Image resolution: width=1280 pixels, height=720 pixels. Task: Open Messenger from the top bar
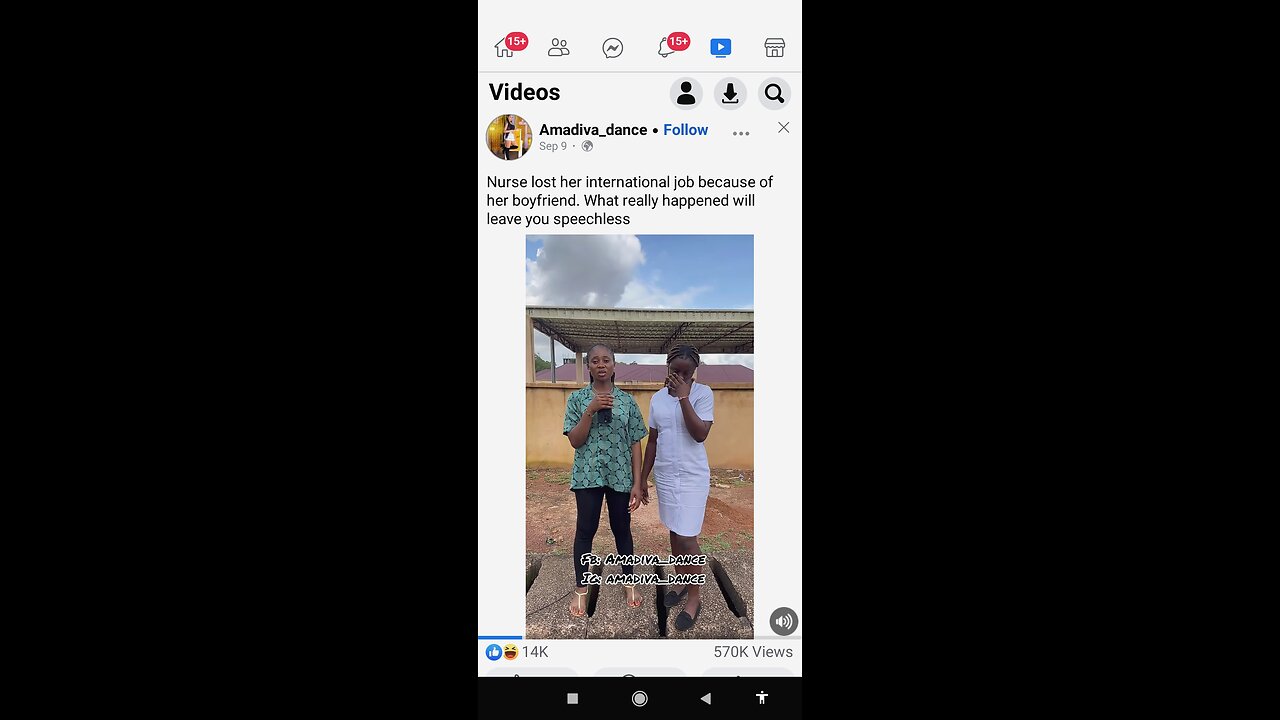(x=613, y=48)
